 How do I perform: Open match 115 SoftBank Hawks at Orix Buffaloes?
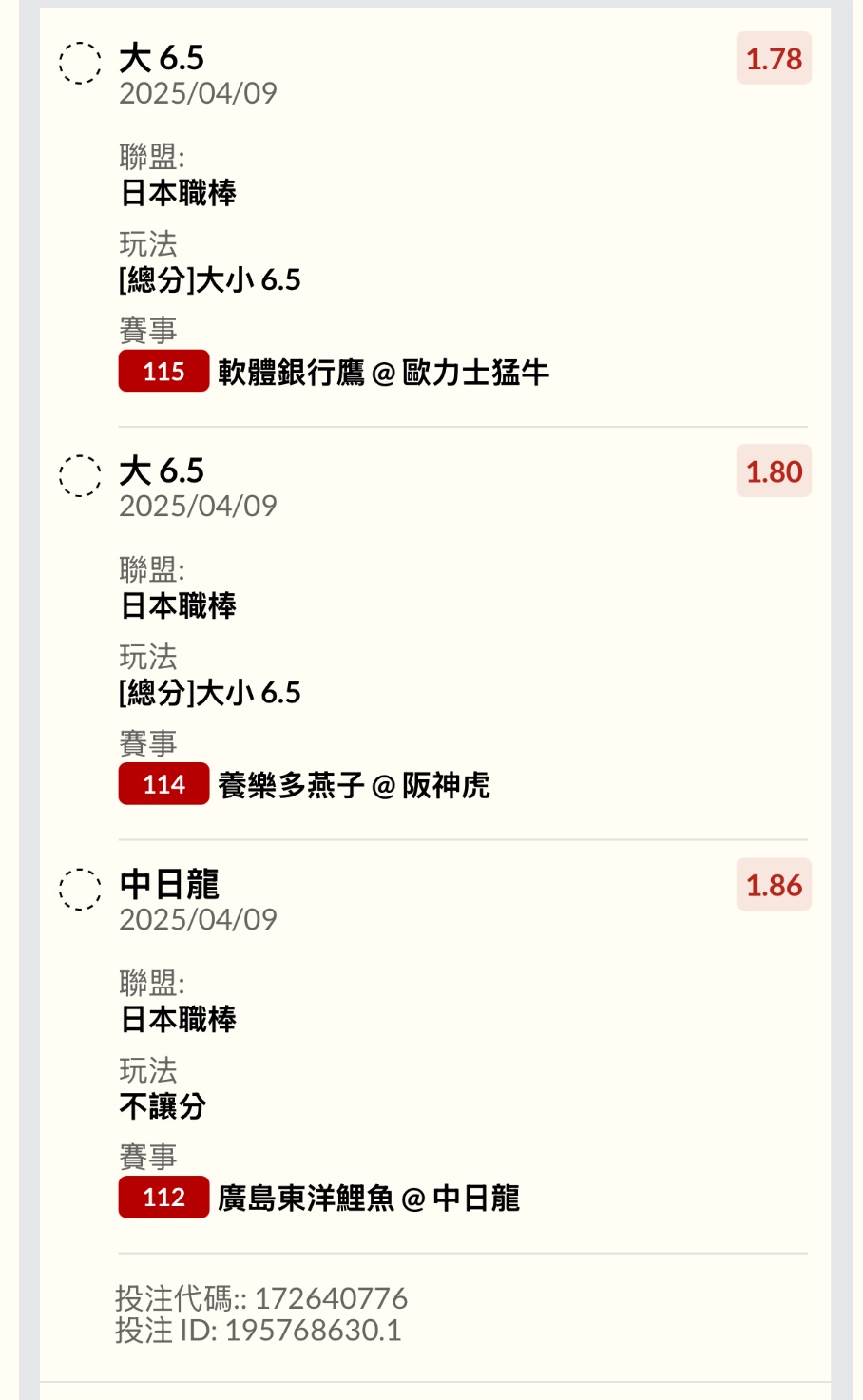[x=382, y=372]
